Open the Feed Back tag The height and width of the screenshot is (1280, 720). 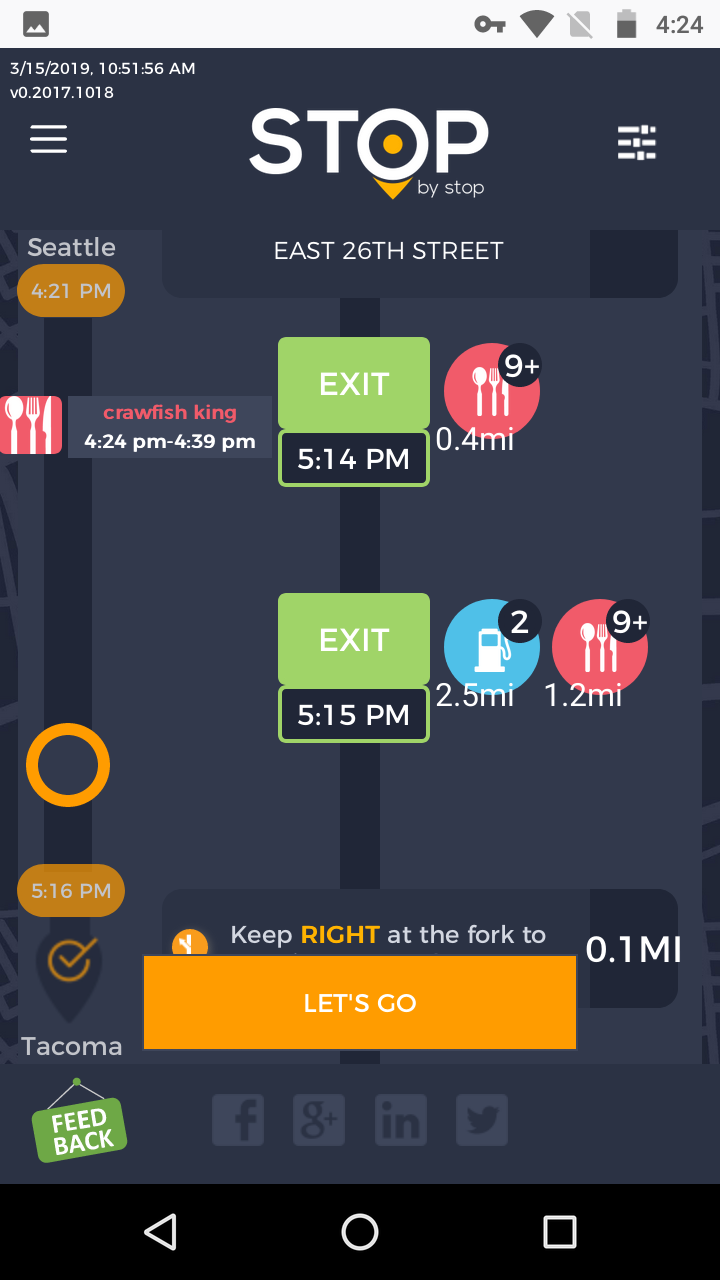[79, 1127]
